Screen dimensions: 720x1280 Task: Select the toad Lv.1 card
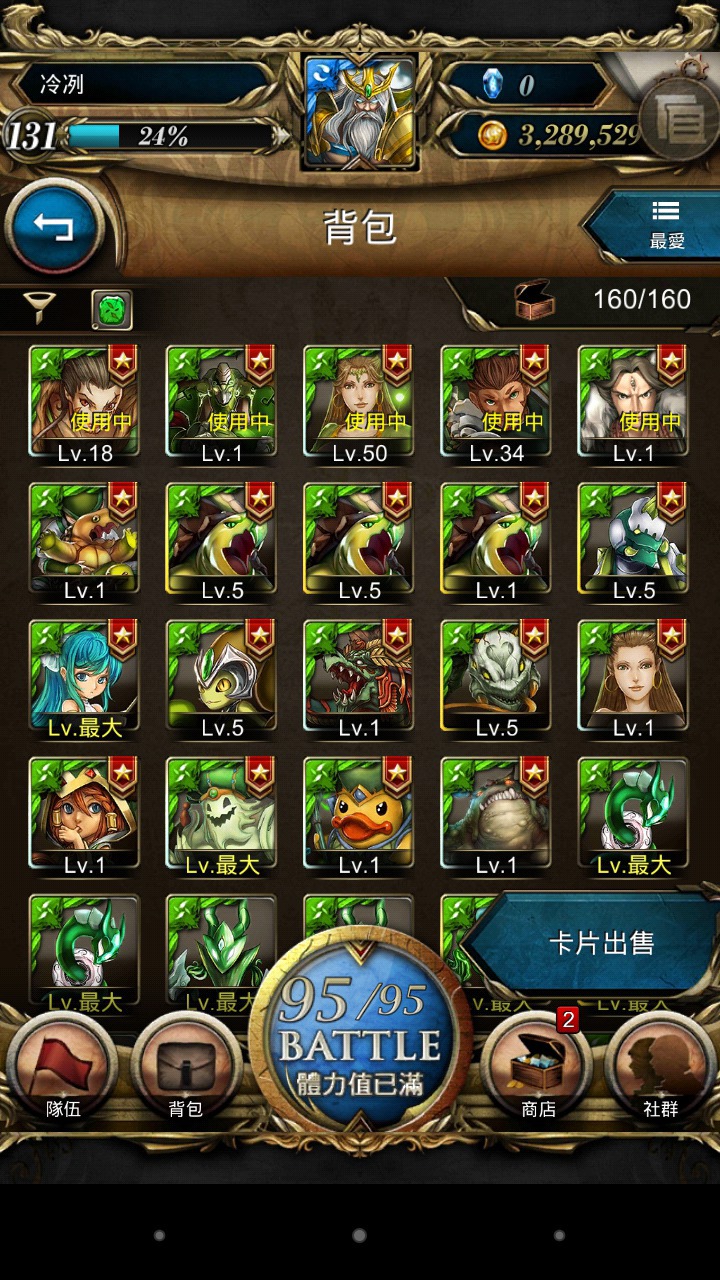click(x=496, y=816)
